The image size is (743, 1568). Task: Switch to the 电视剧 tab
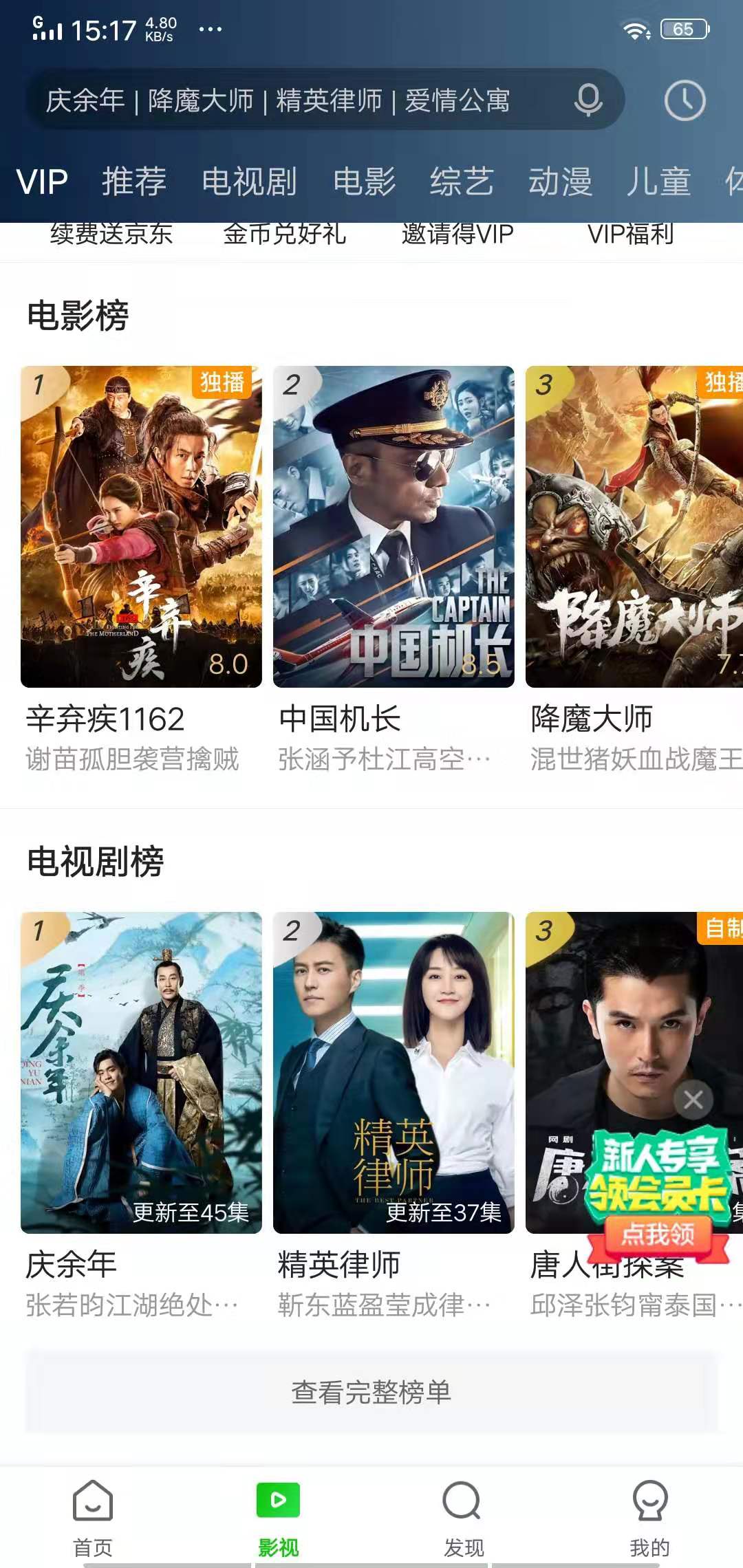[249, 182]
